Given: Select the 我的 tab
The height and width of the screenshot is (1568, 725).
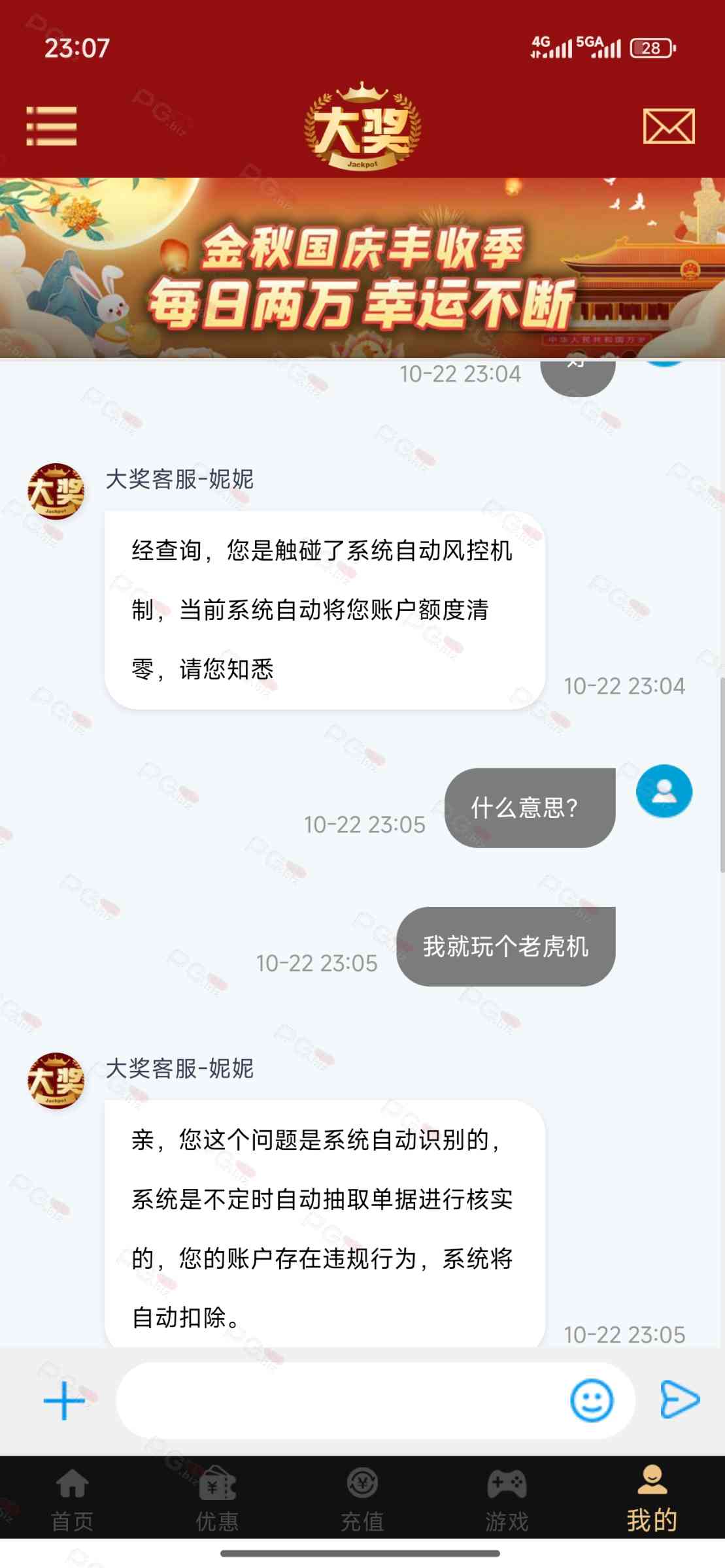Looking at the screenshot, I should 652,1496.
